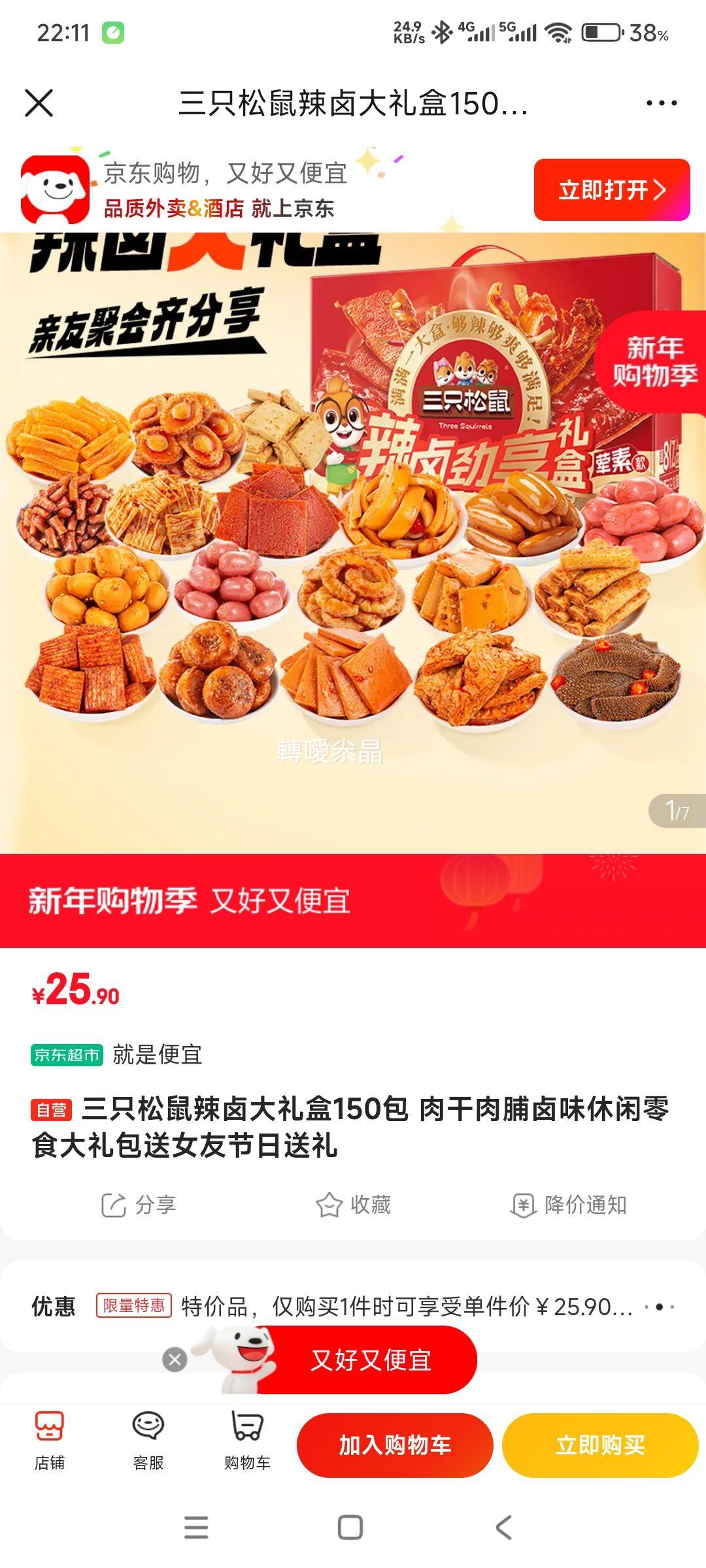Image resolution: width=706 pixels, height=1568 pixels.
Task: Tap 立即打开 to open JD app
Action: click(x=611, y=189)
